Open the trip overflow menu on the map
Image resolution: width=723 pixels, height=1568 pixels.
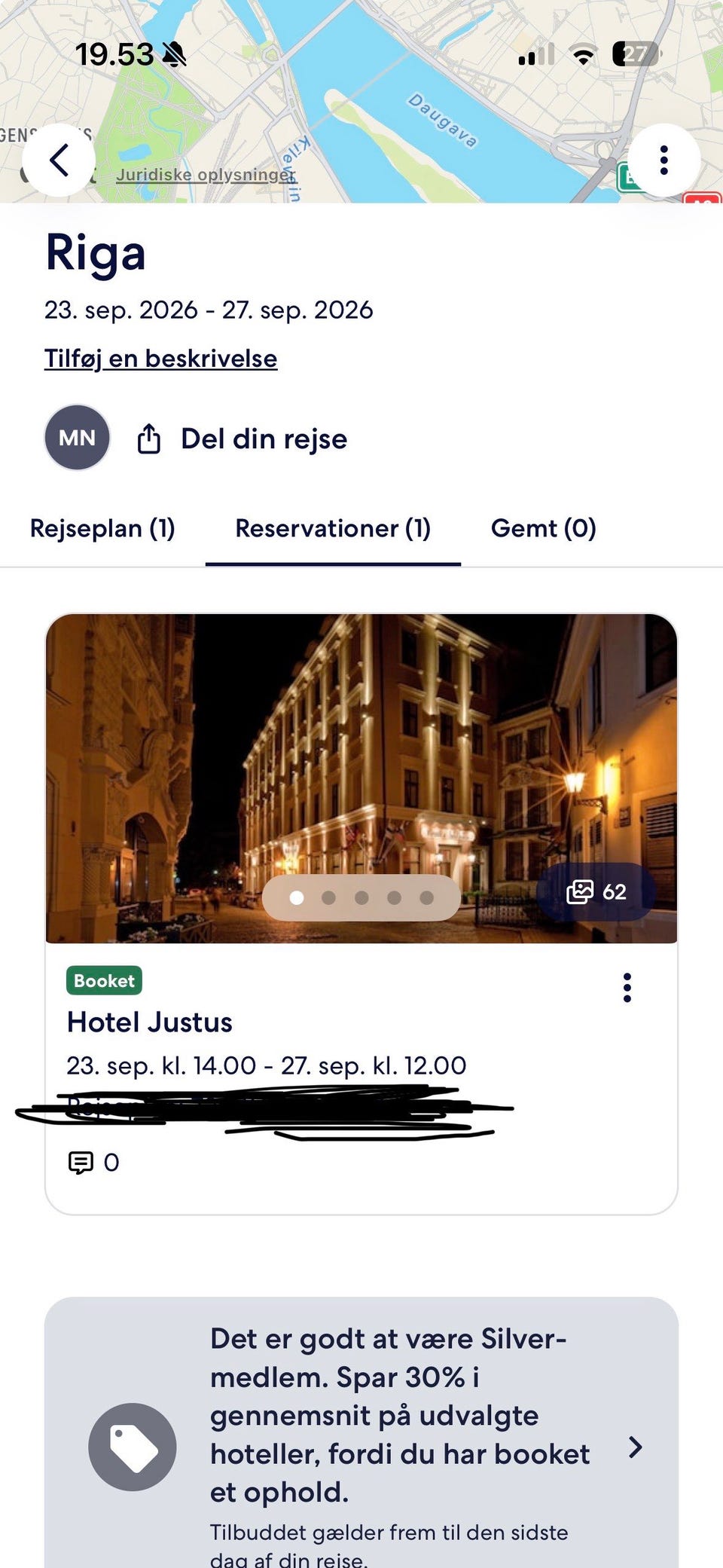(x=664, y=160)
